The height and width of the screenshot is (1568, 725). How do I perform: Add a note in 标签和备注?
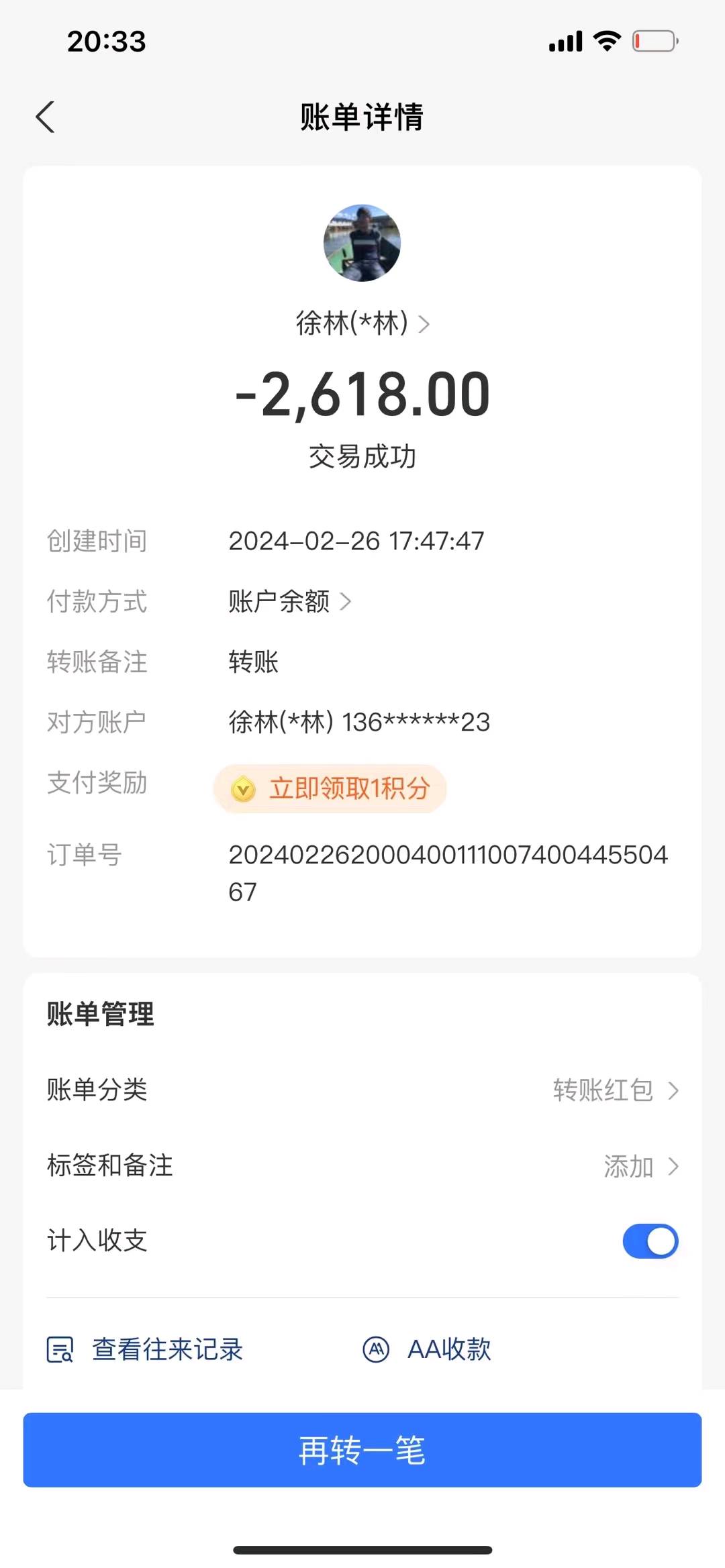(362, 1166)
